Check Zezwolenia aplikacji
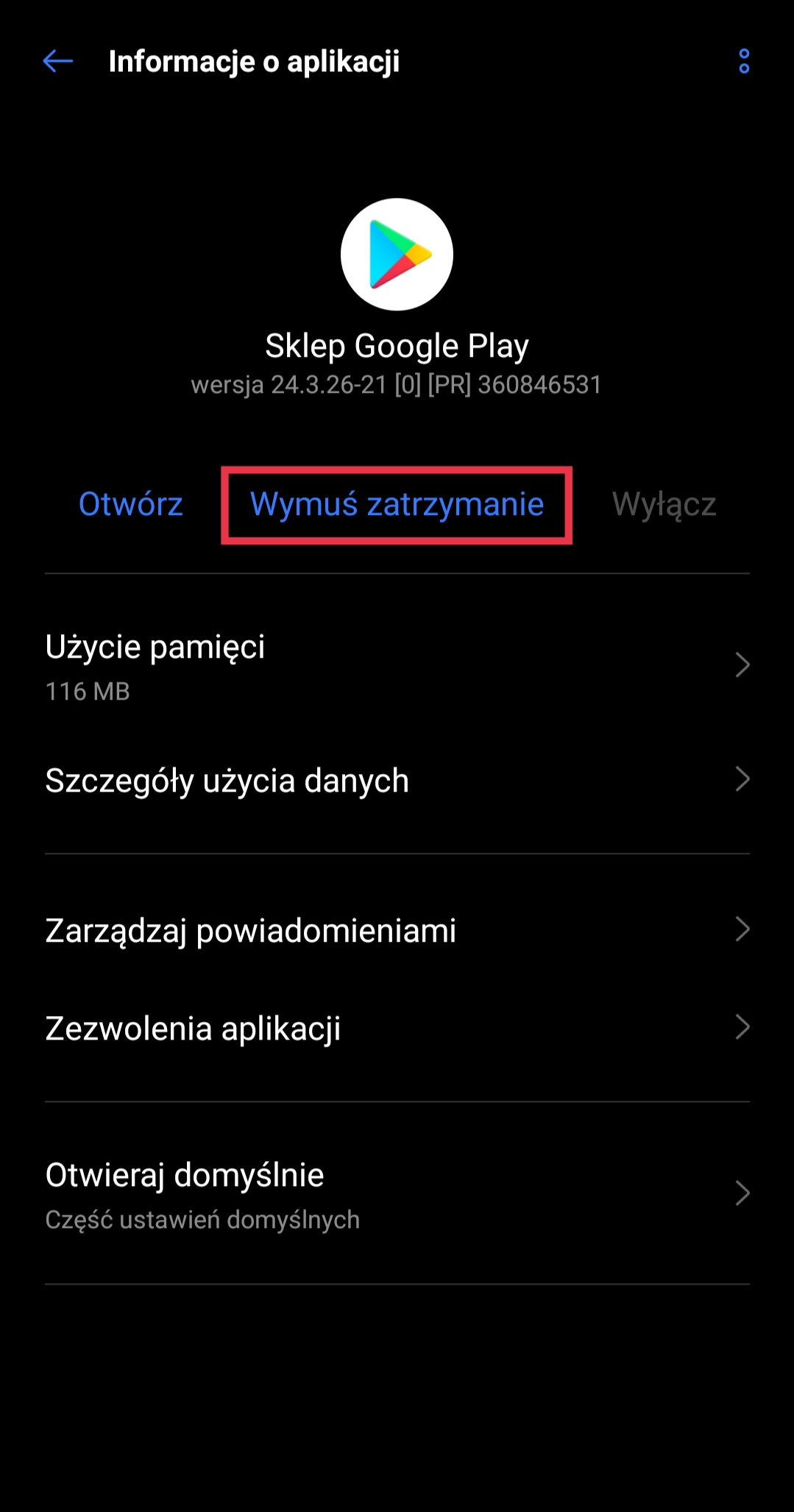The height and width of the screenshot is (1512, 794). pos(397,1028)
